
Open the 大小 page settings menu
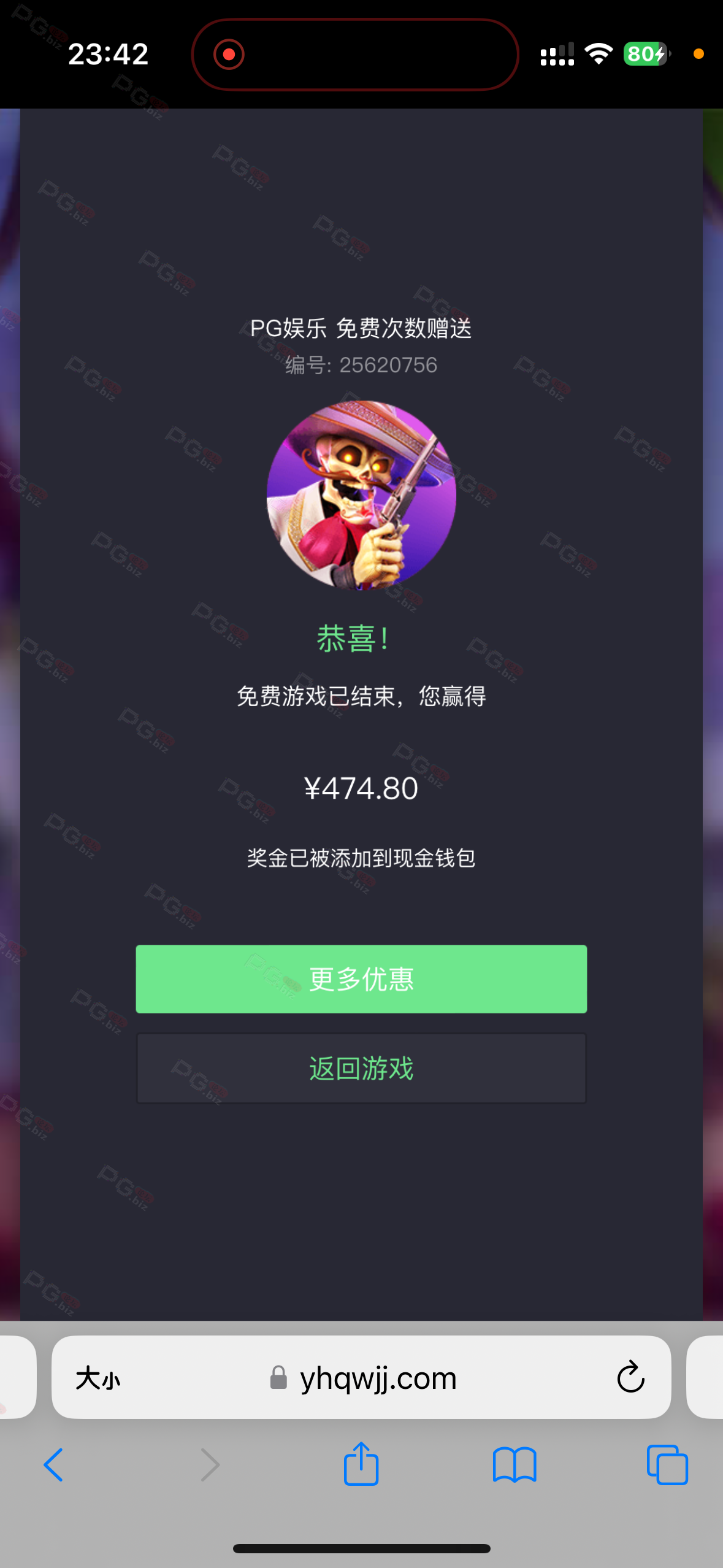click(98, 1378)
